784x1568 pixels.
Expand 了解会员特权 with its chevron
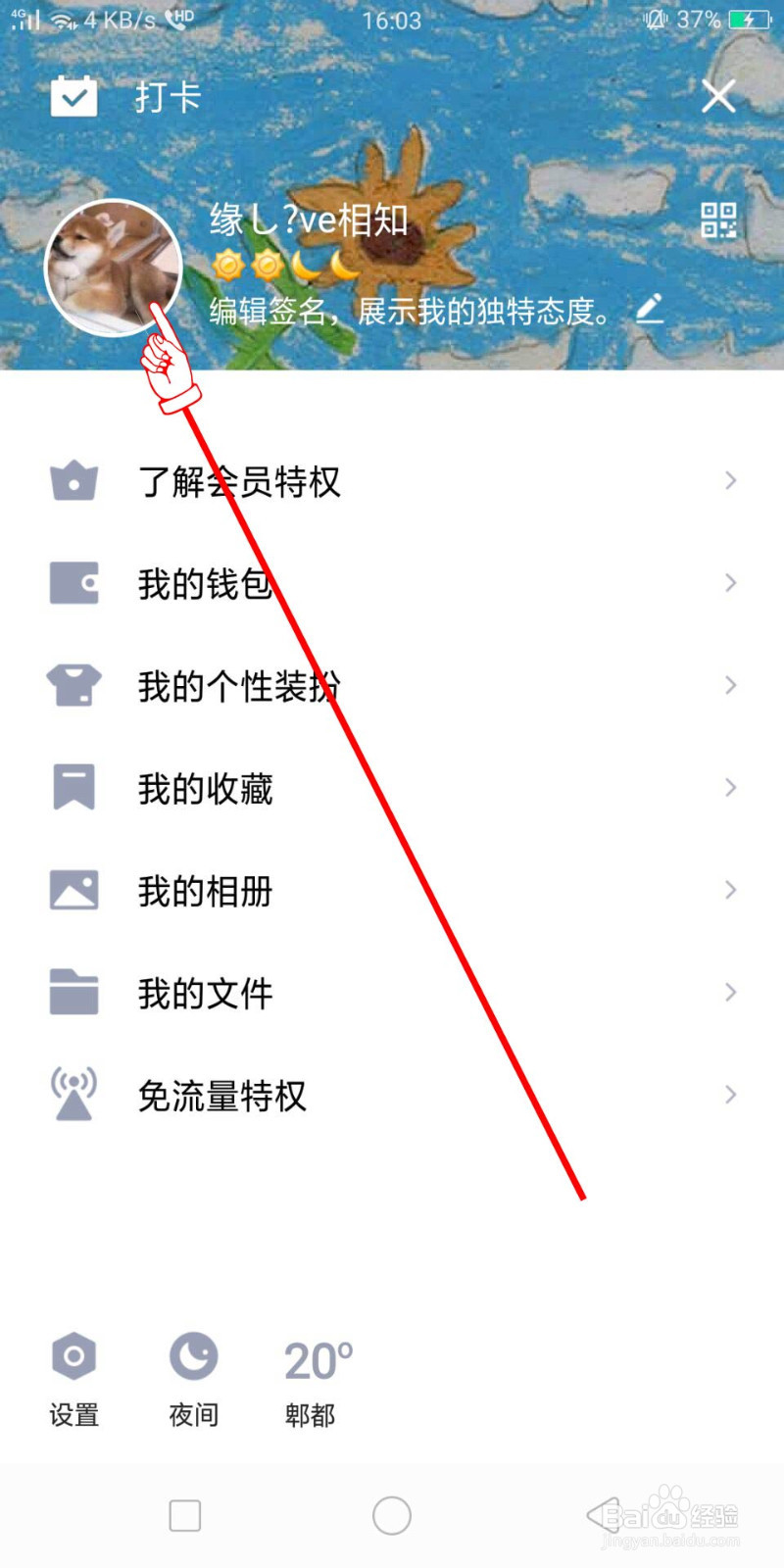729,480
